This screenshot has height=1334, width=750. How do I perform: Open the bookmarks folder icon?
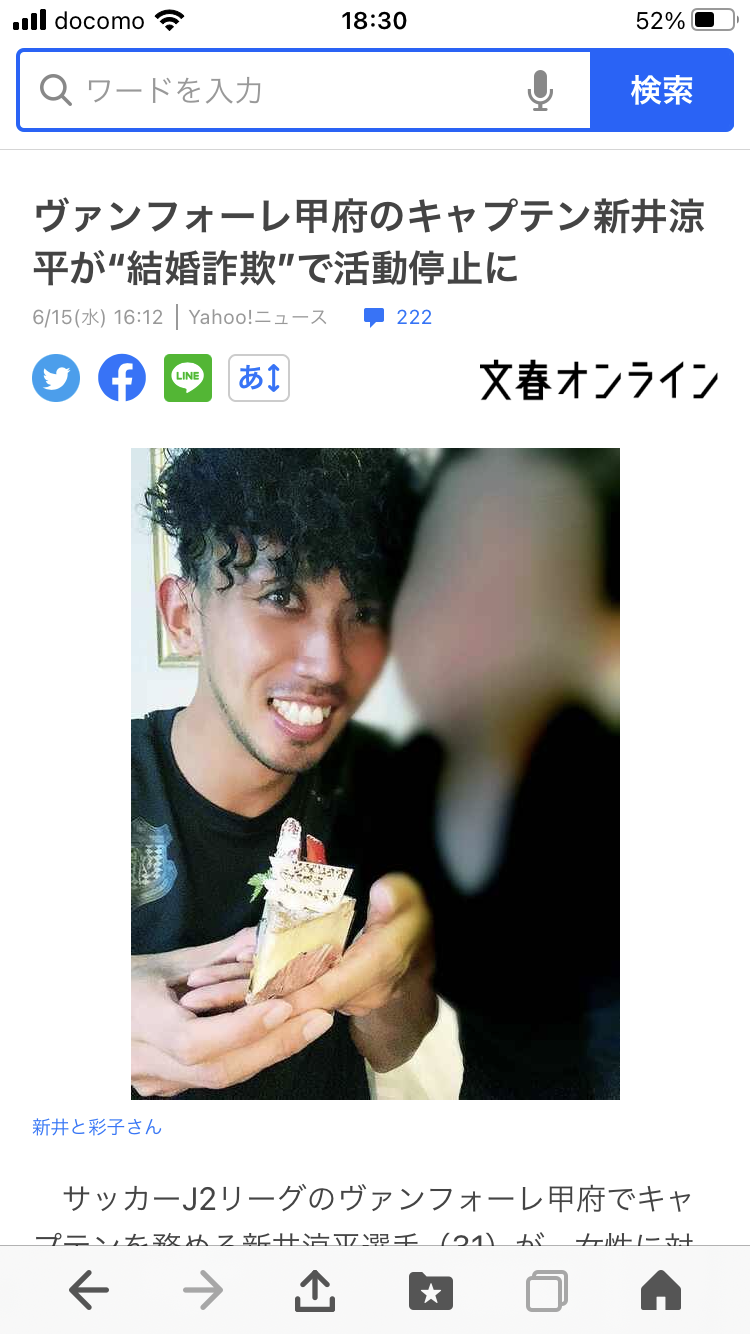(431, 1291)
